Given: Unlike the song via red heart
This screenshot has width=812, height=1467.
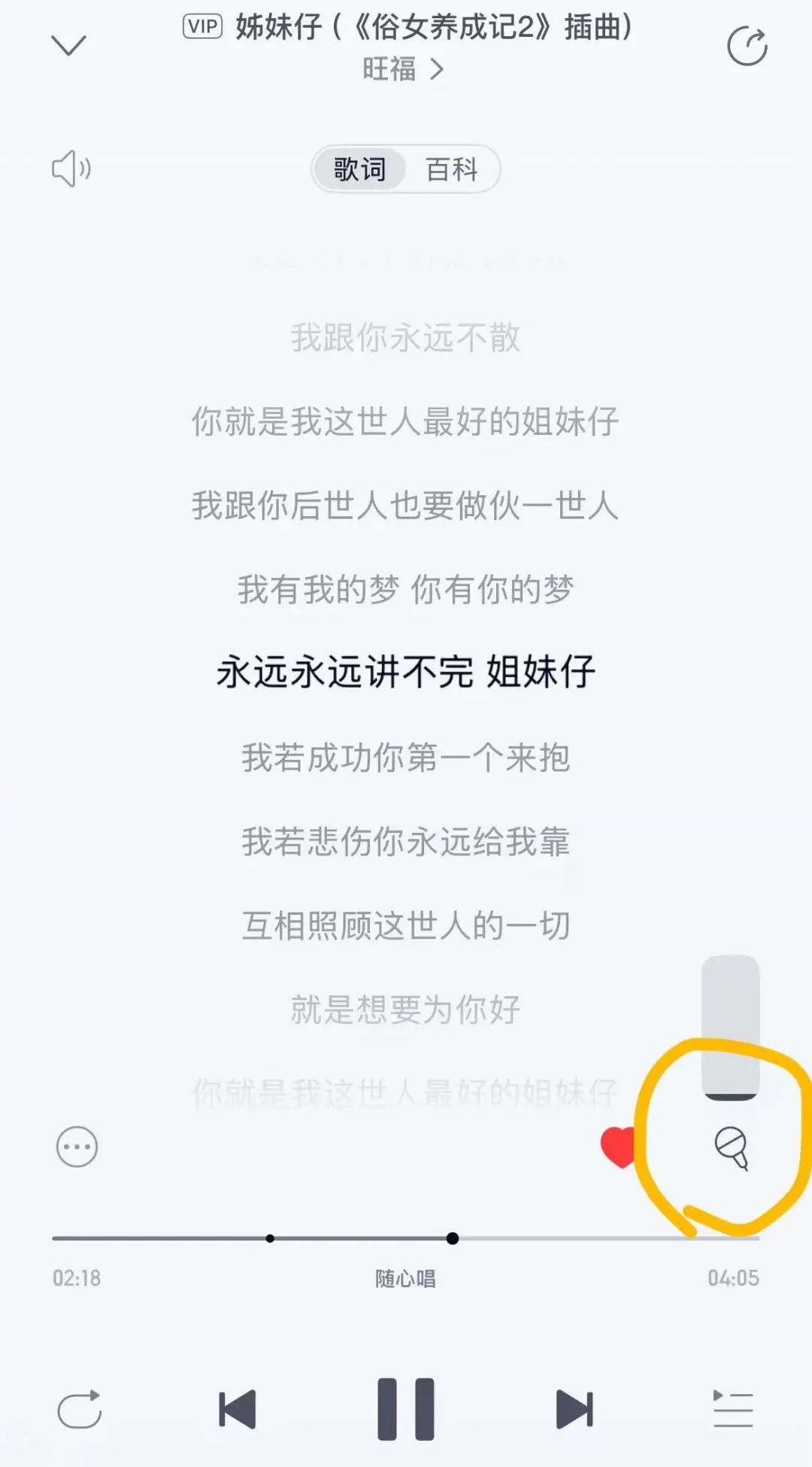Looking at the screenshot, I should pyautogui.click(x=619, y=1147).
